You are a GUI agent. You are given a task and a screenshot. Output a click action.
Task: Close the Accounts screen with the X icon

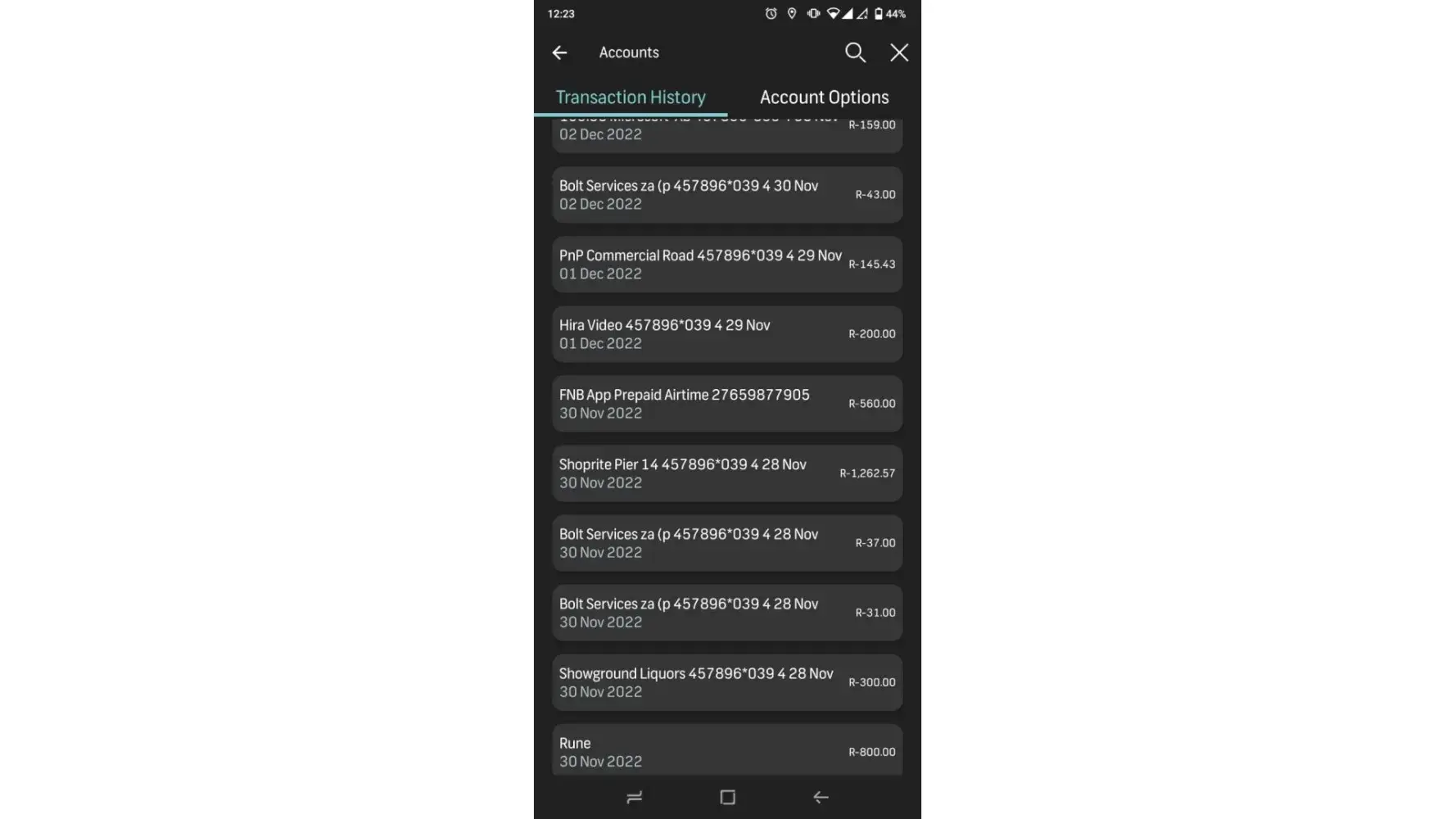point(899,52)
